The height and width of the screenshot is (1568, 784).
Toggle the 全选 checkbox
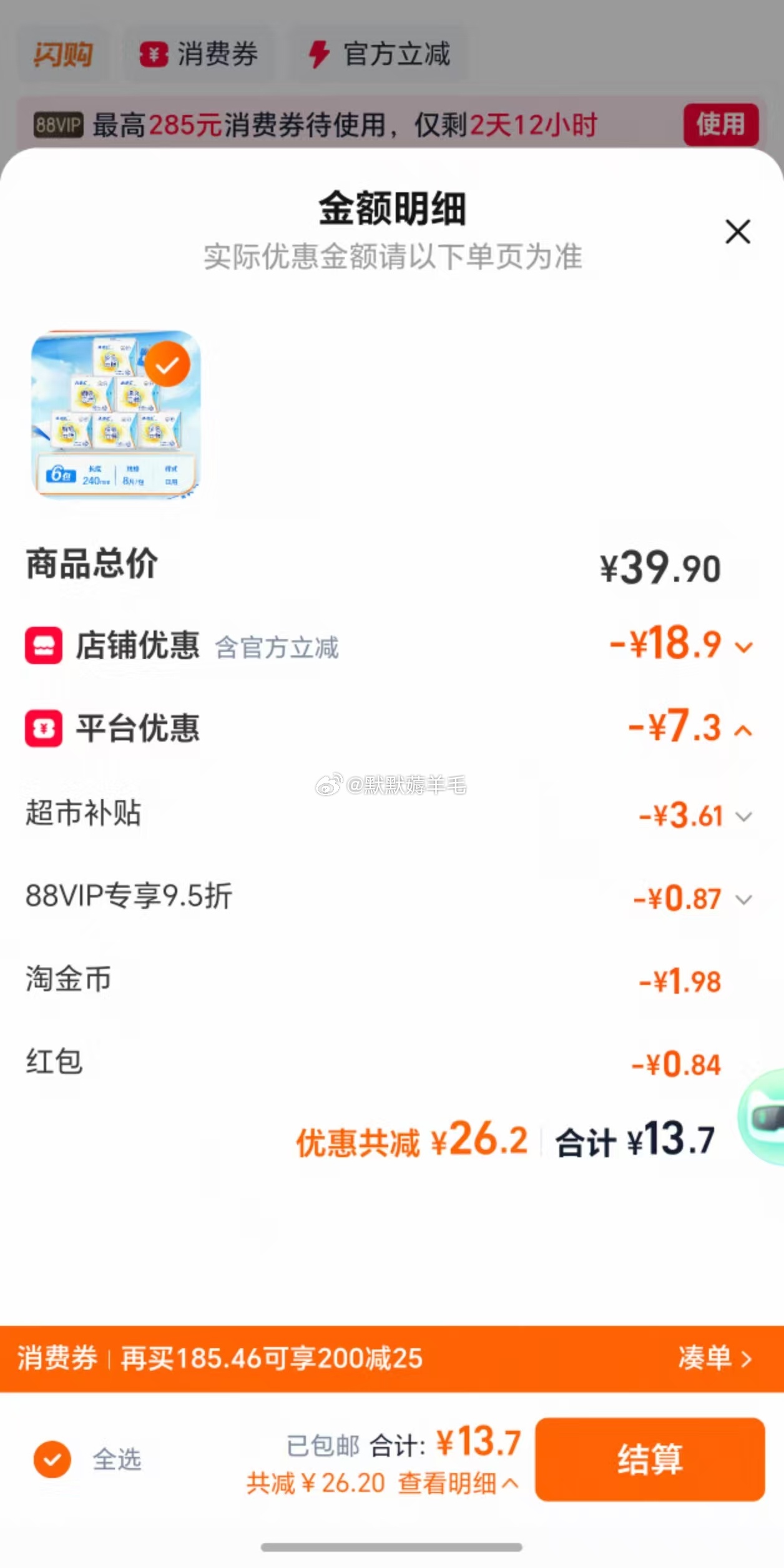point(53,1459)
